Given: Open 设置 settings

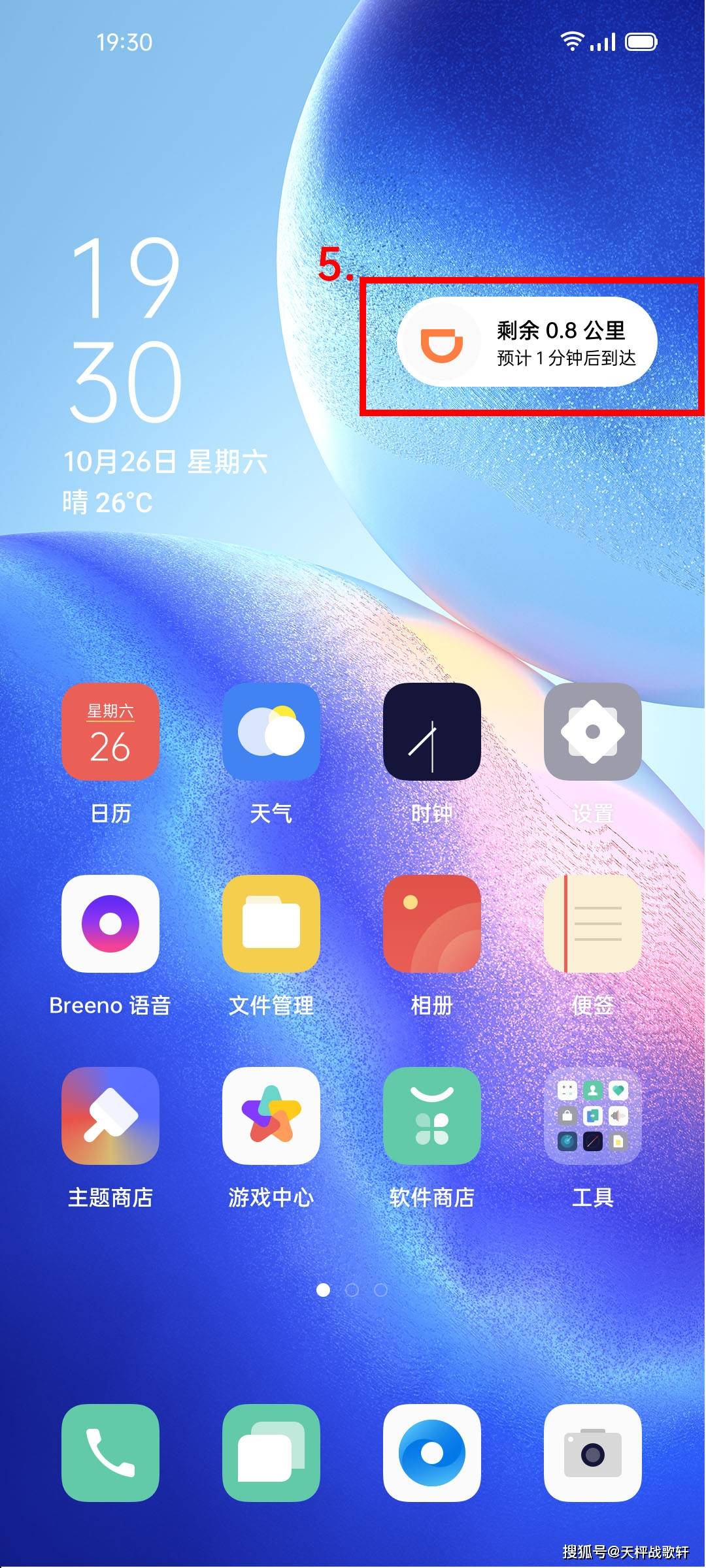Looking at the screenshot, I should [x=592, y=732].
